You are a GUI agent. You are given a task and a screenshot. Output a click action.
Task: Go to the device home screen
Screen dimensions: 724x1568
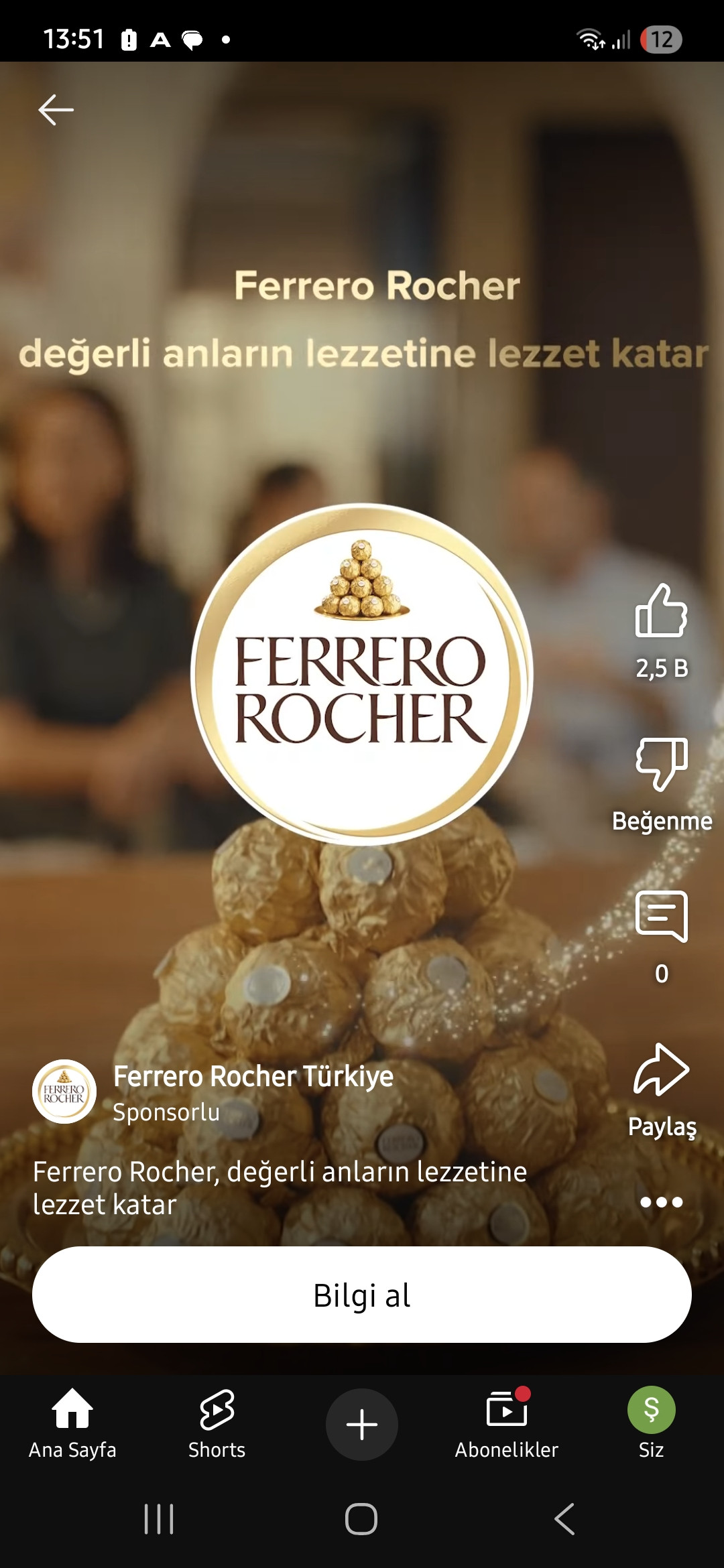click(361, 1519)
